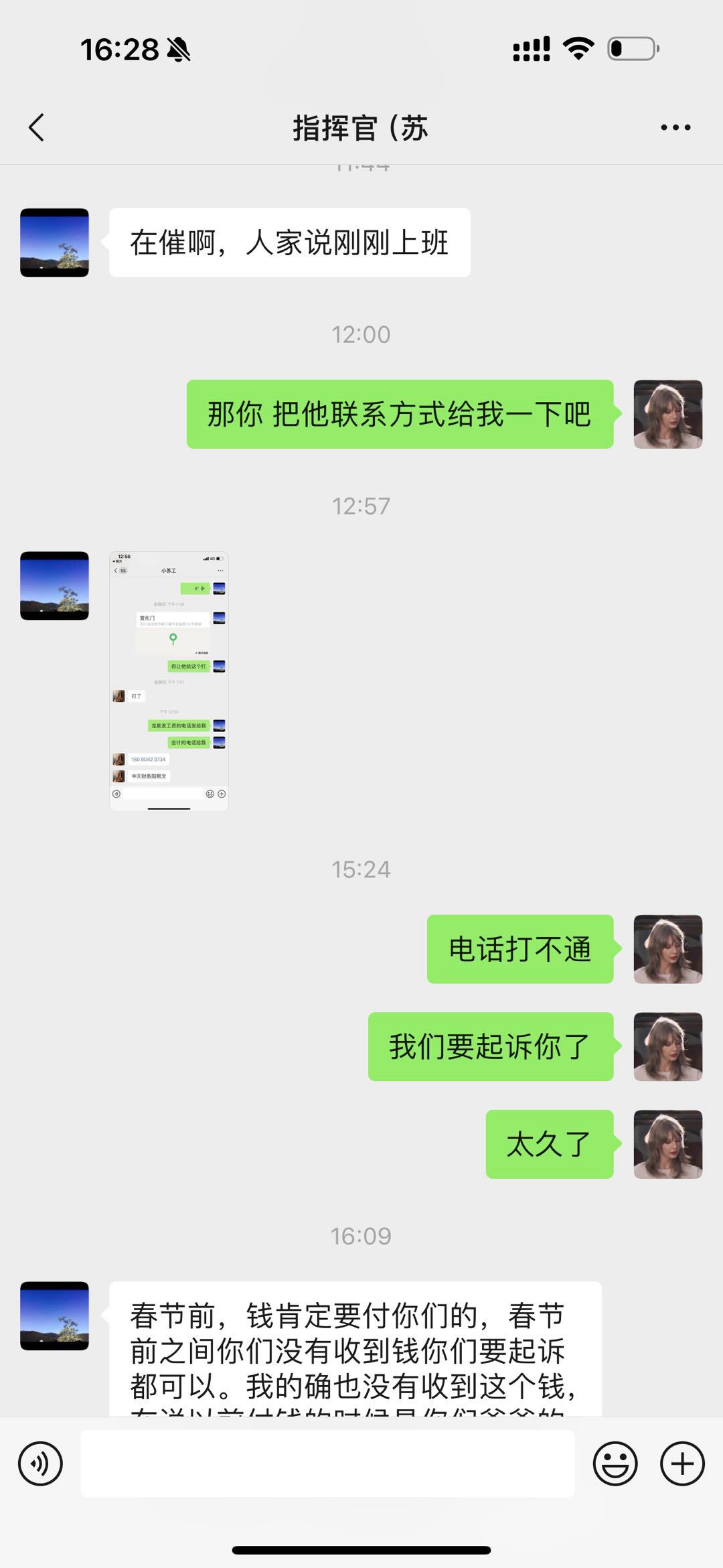Tap my avatar beside 电话打不通 message
The width and height of the screenshot is (723, 1568).
pyautogui.click(x=667, y=949)
